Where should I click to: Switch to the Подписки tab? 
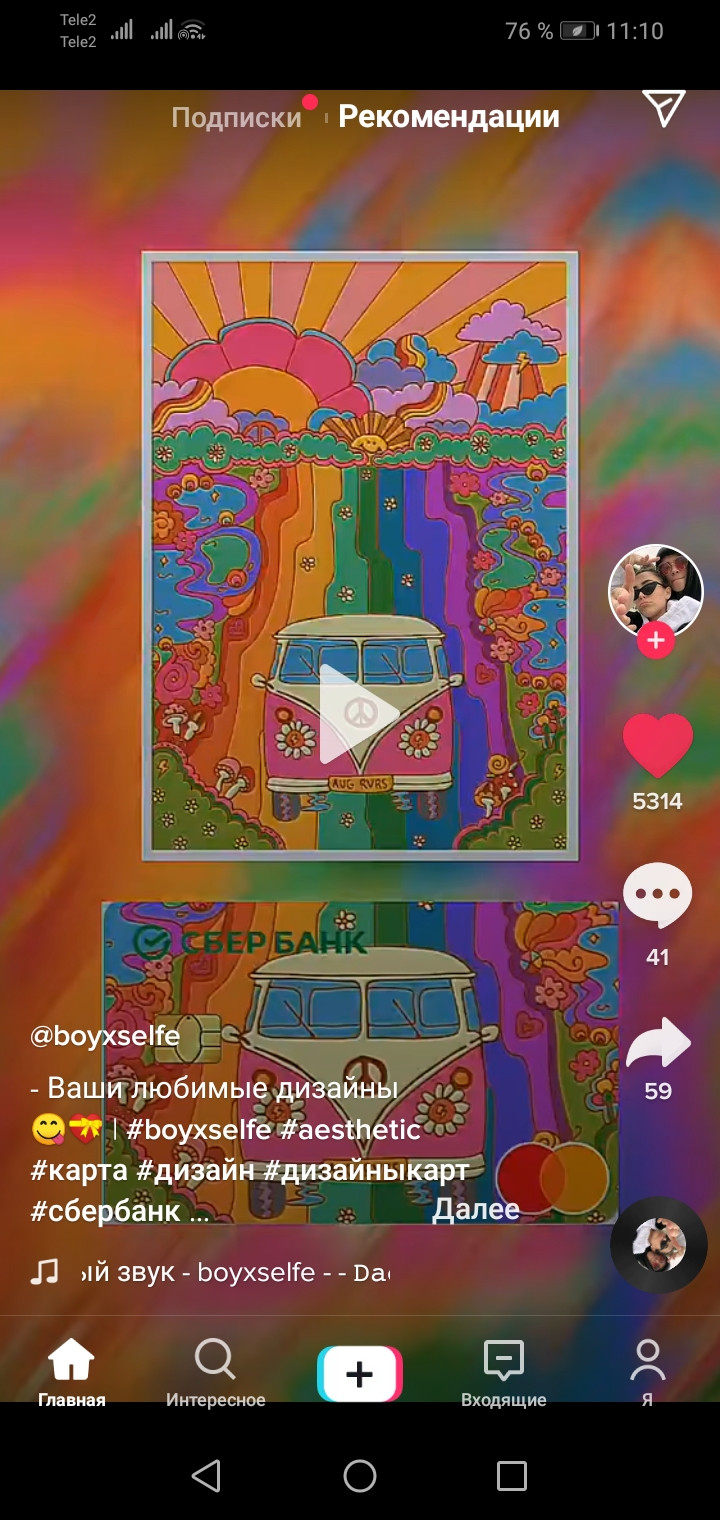pyautogui.click(x=236, y=118)
